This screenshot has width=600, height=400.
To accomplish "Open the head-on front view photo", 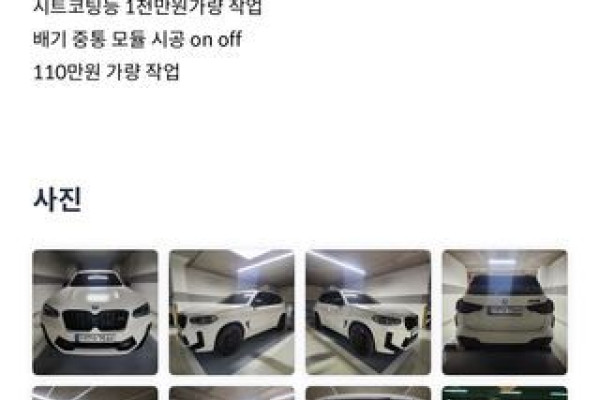I will click(95, 312).
